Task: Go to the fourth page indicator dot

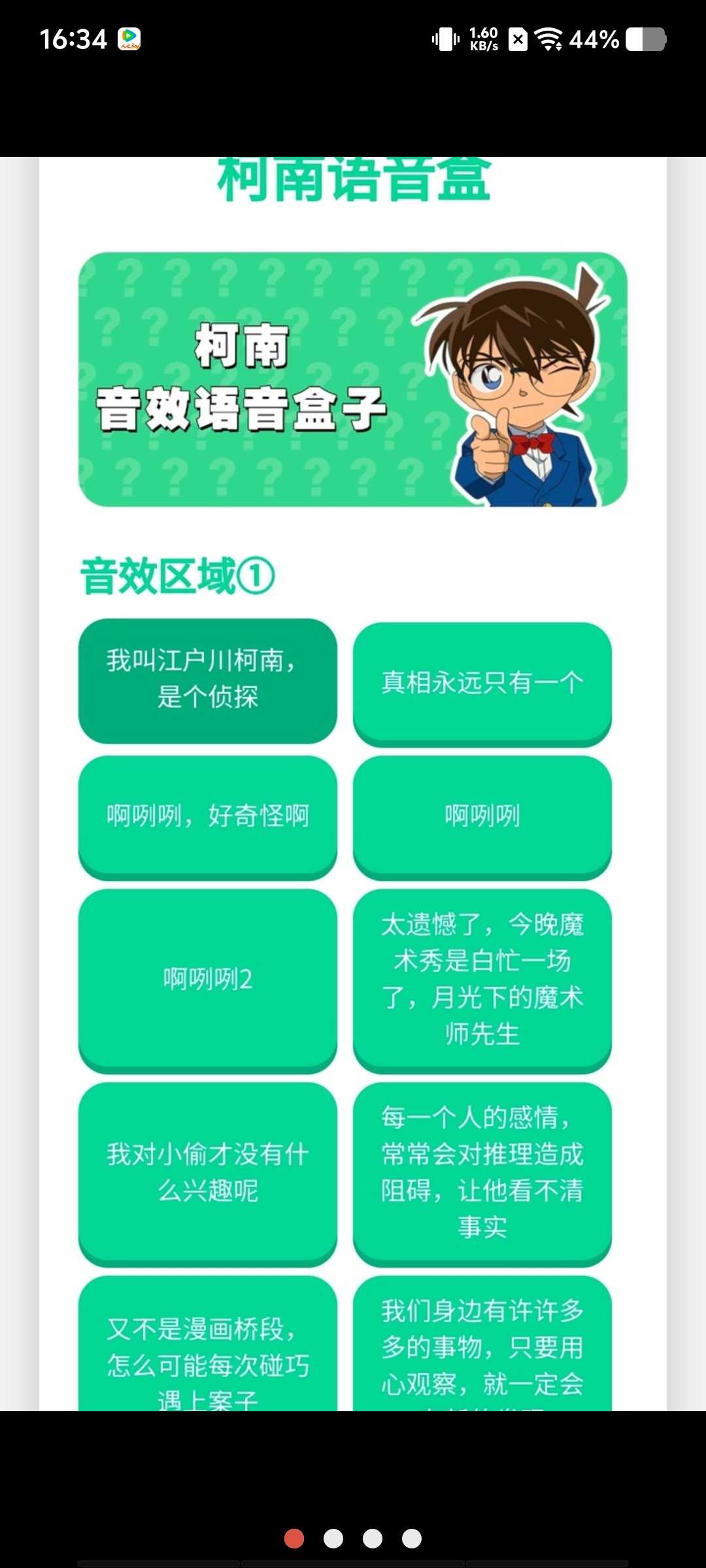Action: [412, 1539]
